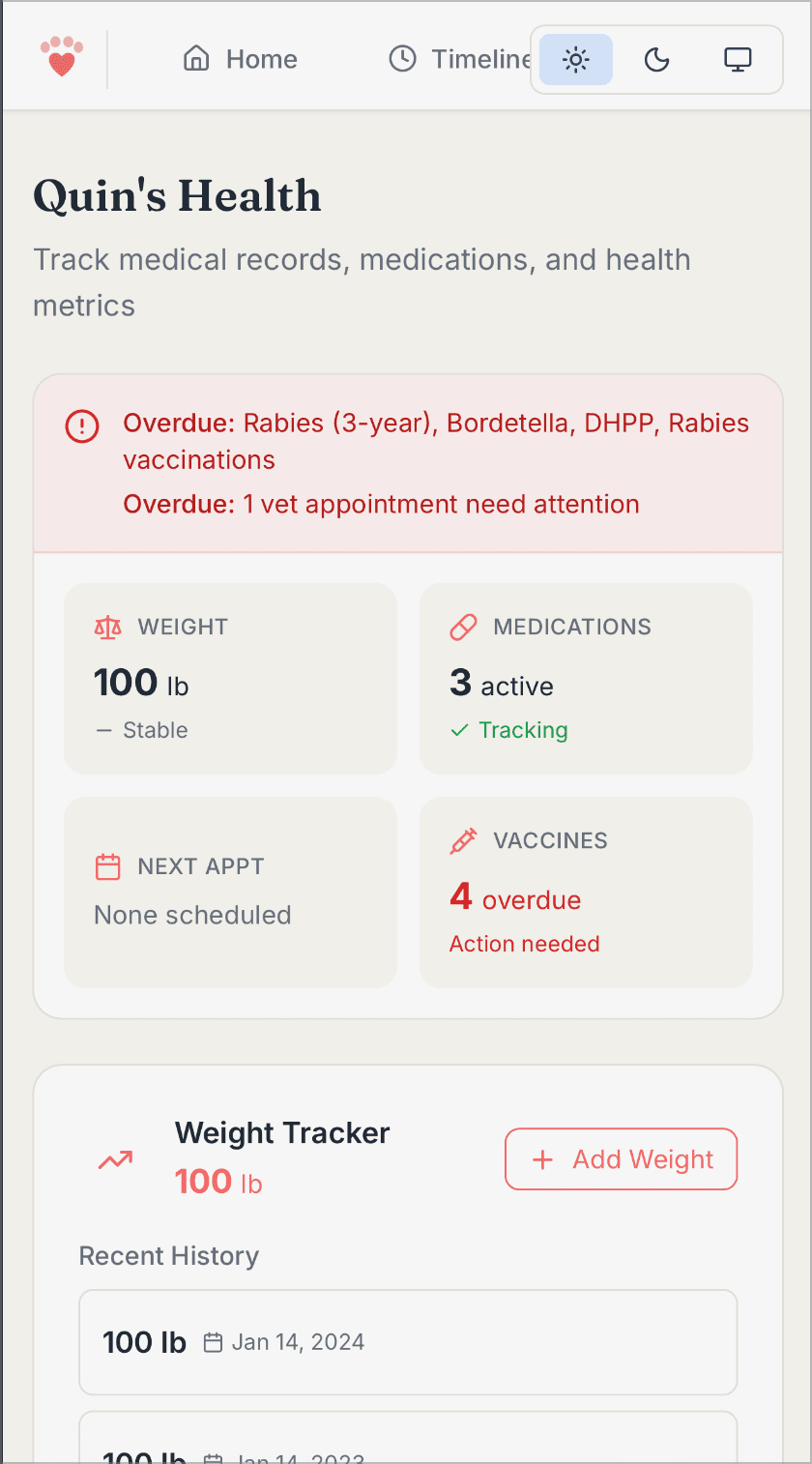812x1464 pixels.
Task: Click the medications pill icon
Action: pos(463,627)
